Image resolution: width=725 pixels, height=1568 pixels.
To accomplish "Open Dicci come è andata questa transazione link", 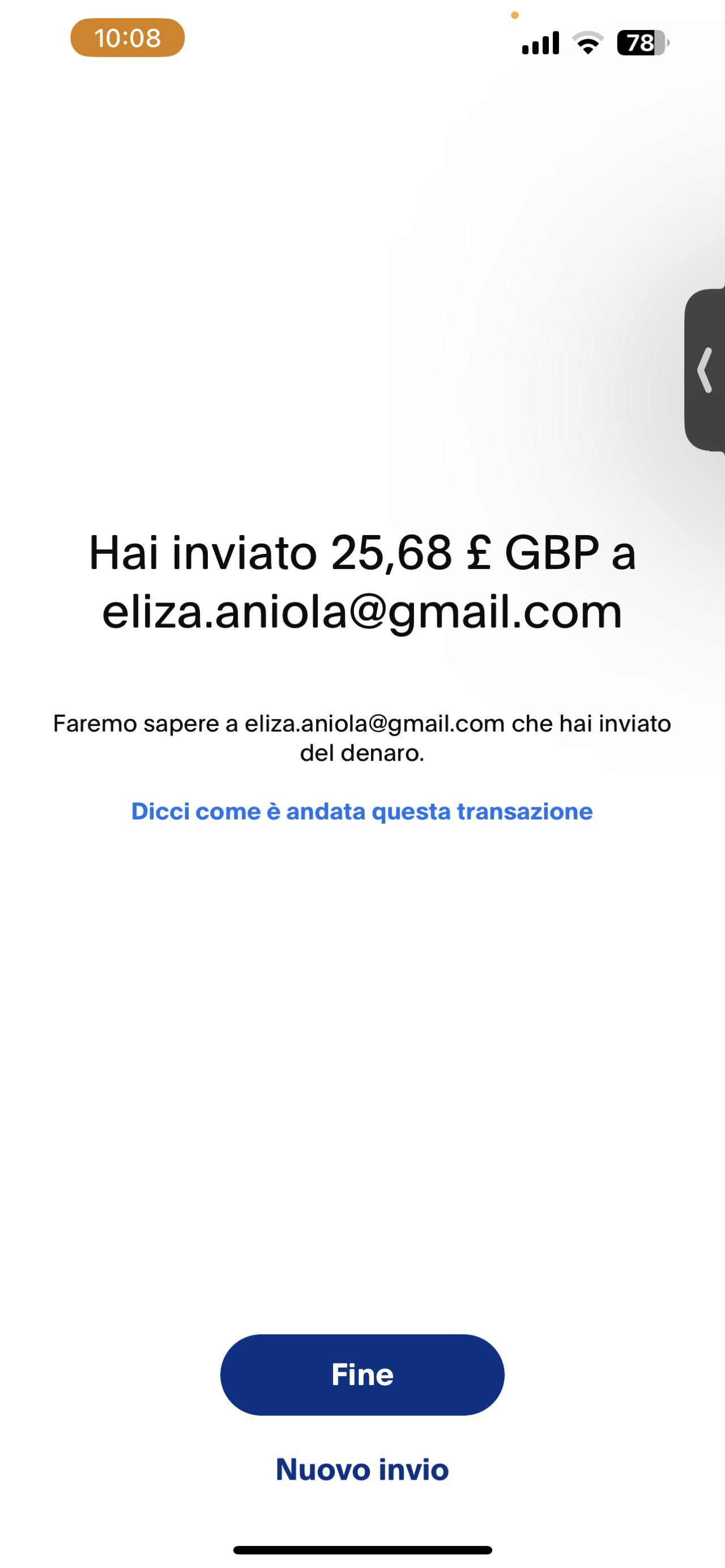I will 361,811.
